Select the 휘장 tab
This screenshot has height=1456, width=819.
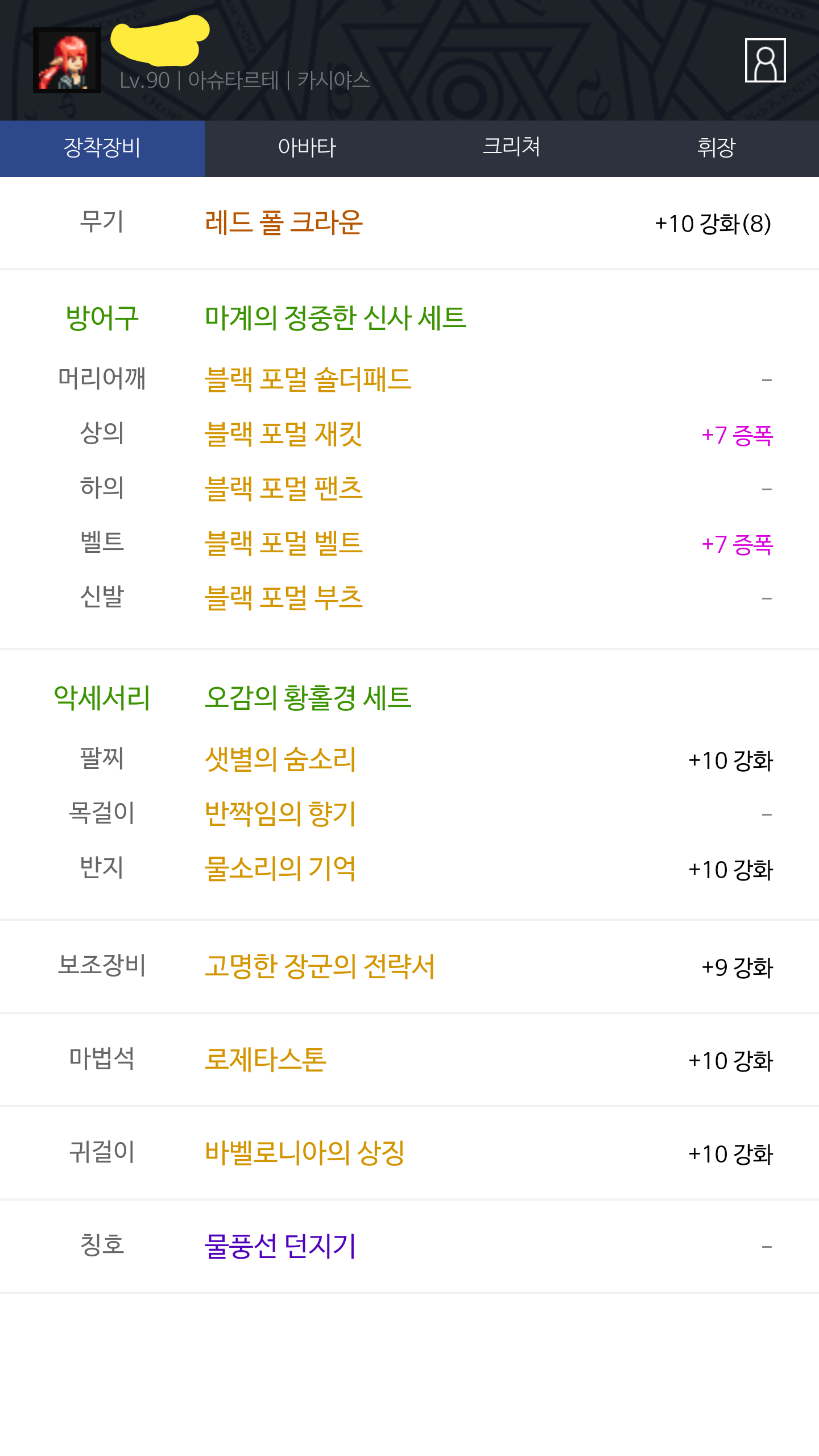tap(716, 148)
